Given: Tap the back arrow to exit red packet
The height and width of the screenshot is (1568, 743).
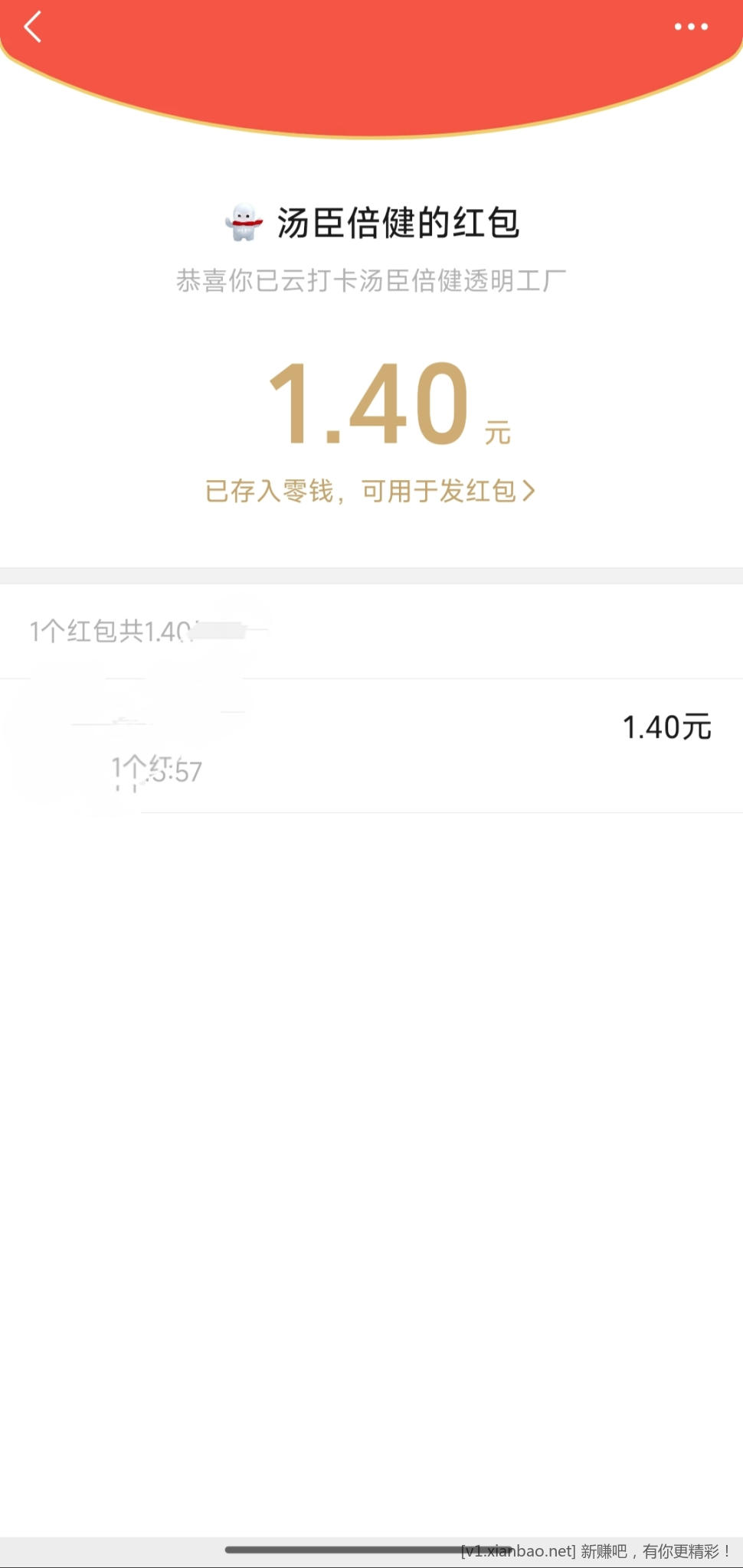Looking at the screenshot, I should 32,27.
